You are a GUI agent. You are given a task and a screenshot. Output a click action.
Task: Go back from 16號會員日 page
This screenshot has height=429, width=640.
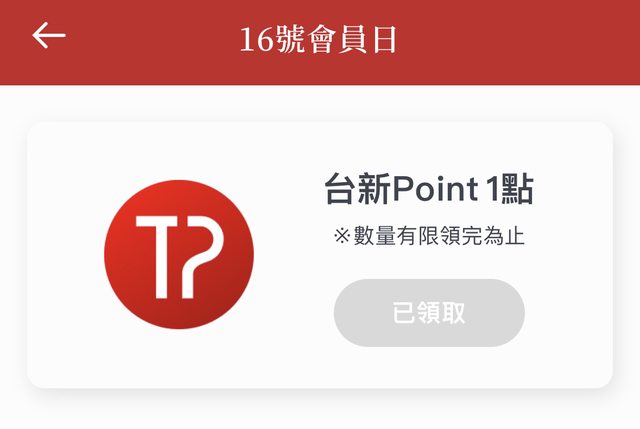[48, 36]
